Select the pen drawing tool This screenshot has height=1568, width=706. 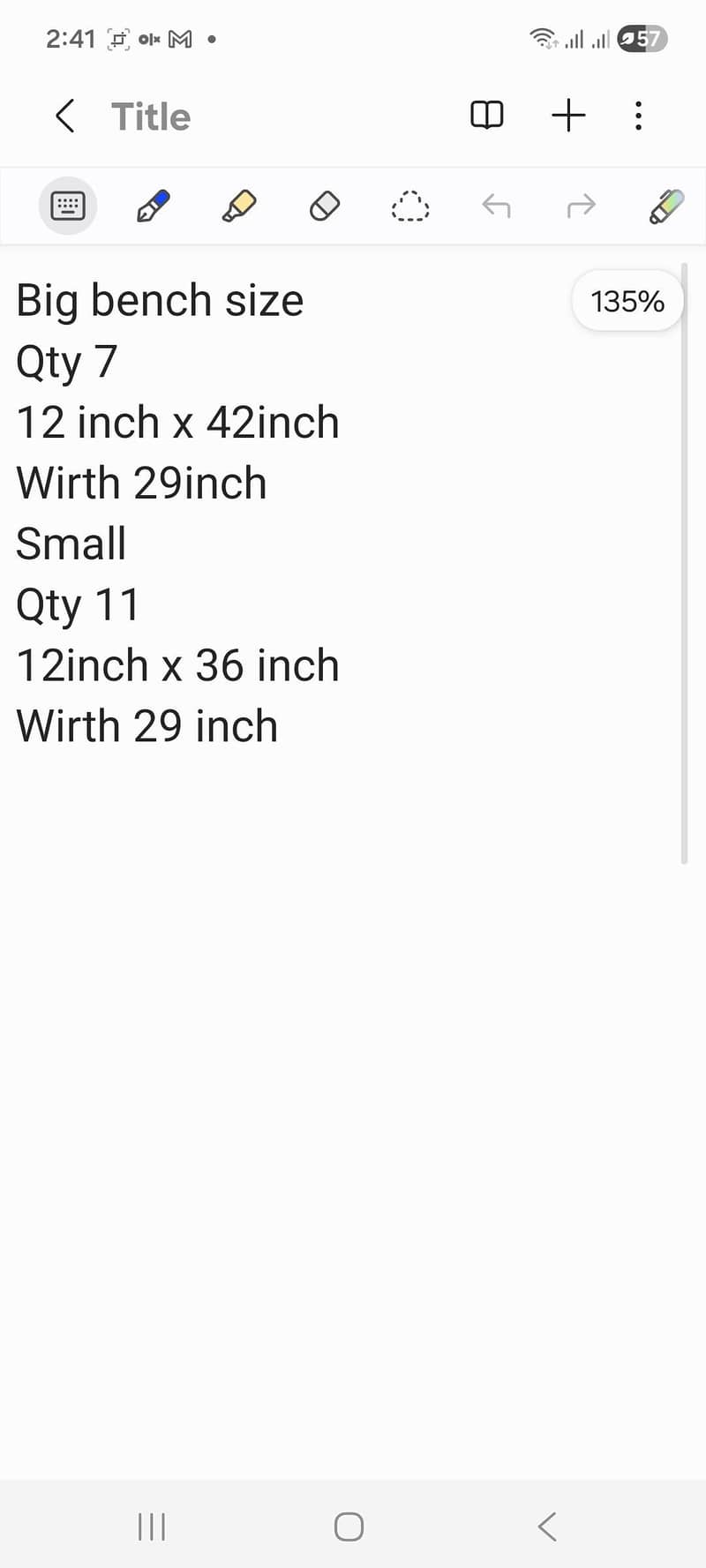[x=154, y=206]
